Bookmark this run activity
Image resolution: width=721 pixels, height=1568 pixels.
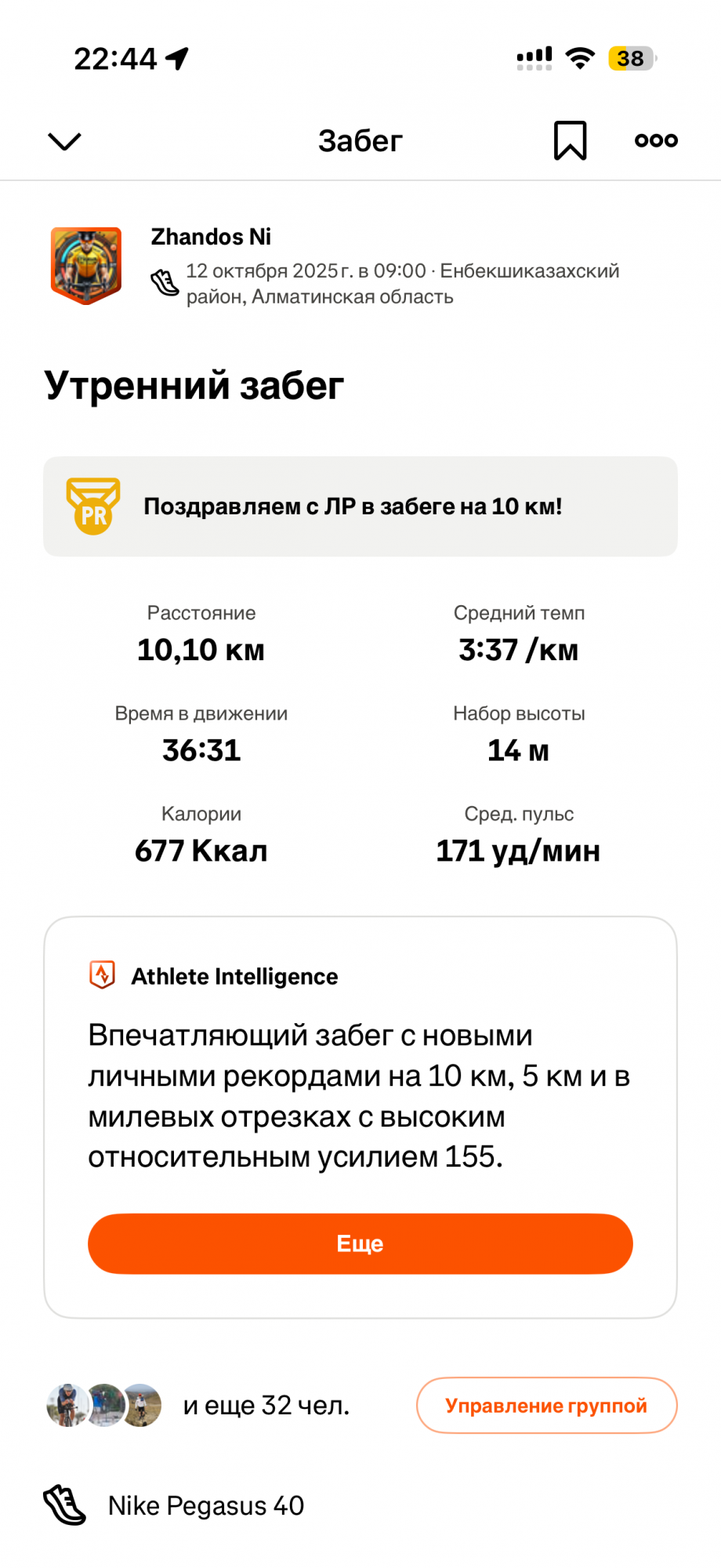[x=570, y=141]
